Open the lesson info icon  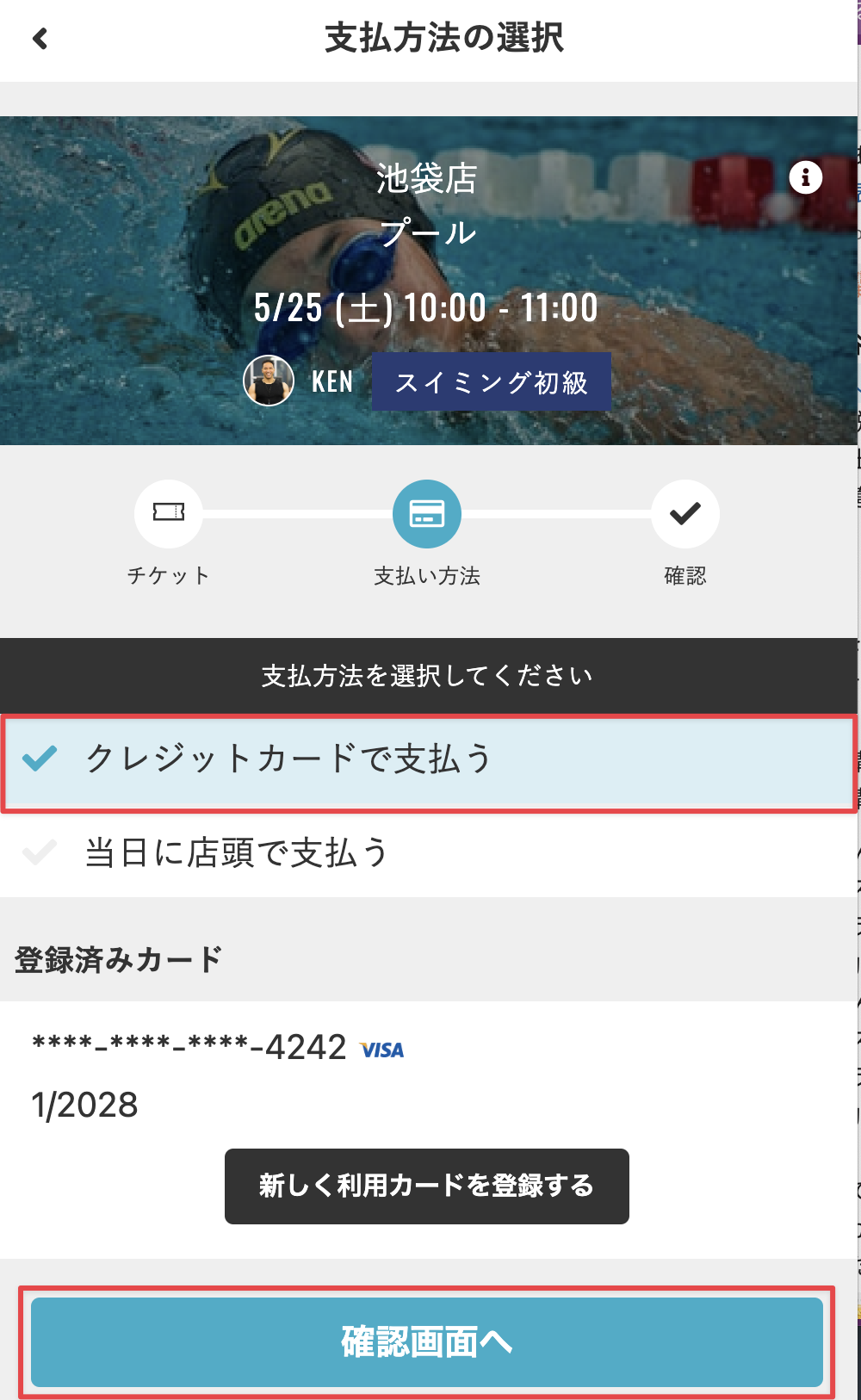pyautogui.click(x=805, y=178)
